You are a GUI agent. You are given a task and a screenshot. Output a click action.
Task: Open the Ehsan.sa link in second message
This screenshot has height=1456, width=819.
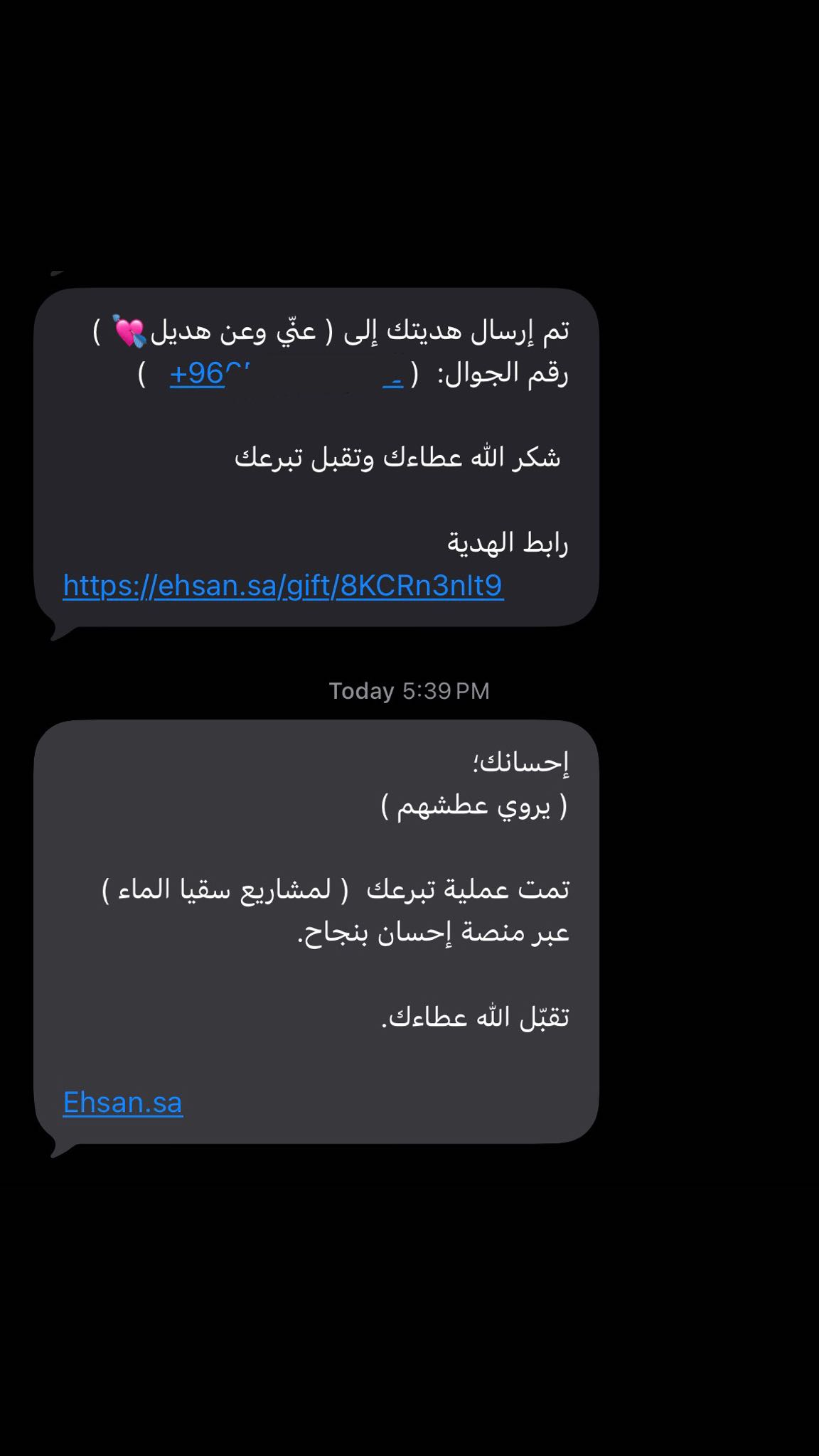[x=123, y=1102]
